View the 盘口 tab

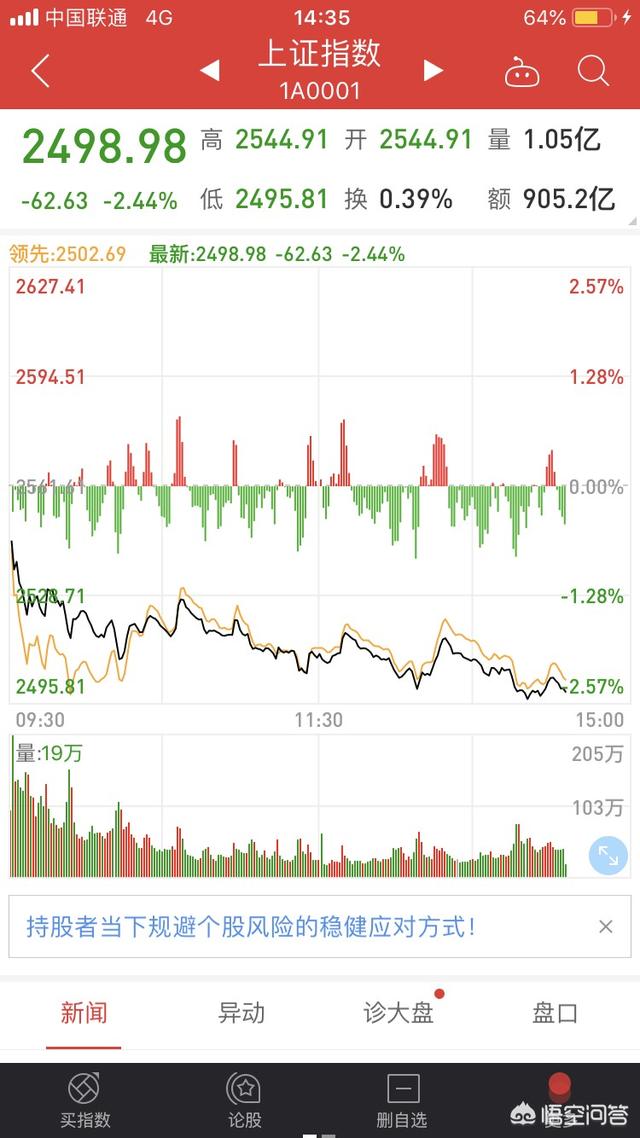[555, 1013]
